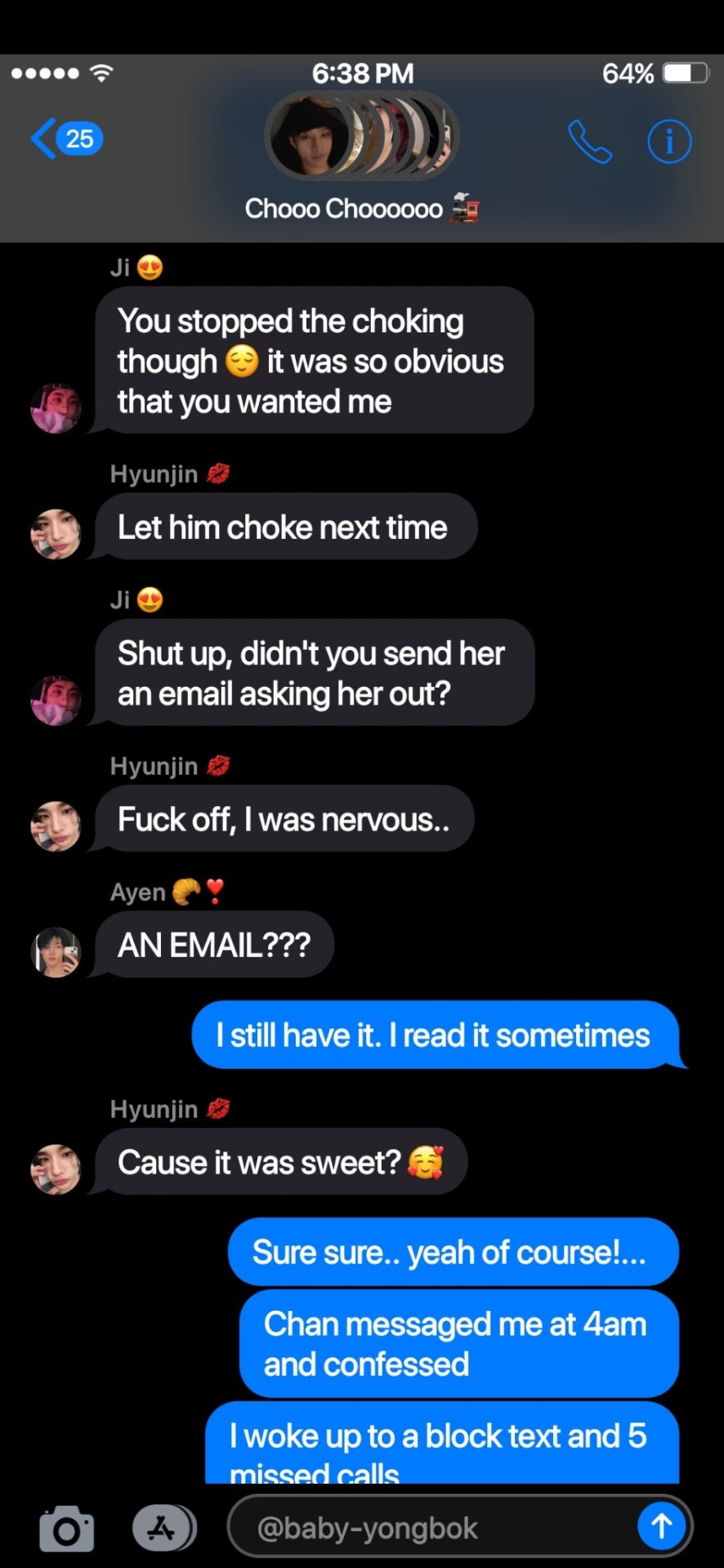This screenshot has height=1568, width=724.
Task: Open the Chooo Choooooo group avatars
Action: click(x=361, y=136)
